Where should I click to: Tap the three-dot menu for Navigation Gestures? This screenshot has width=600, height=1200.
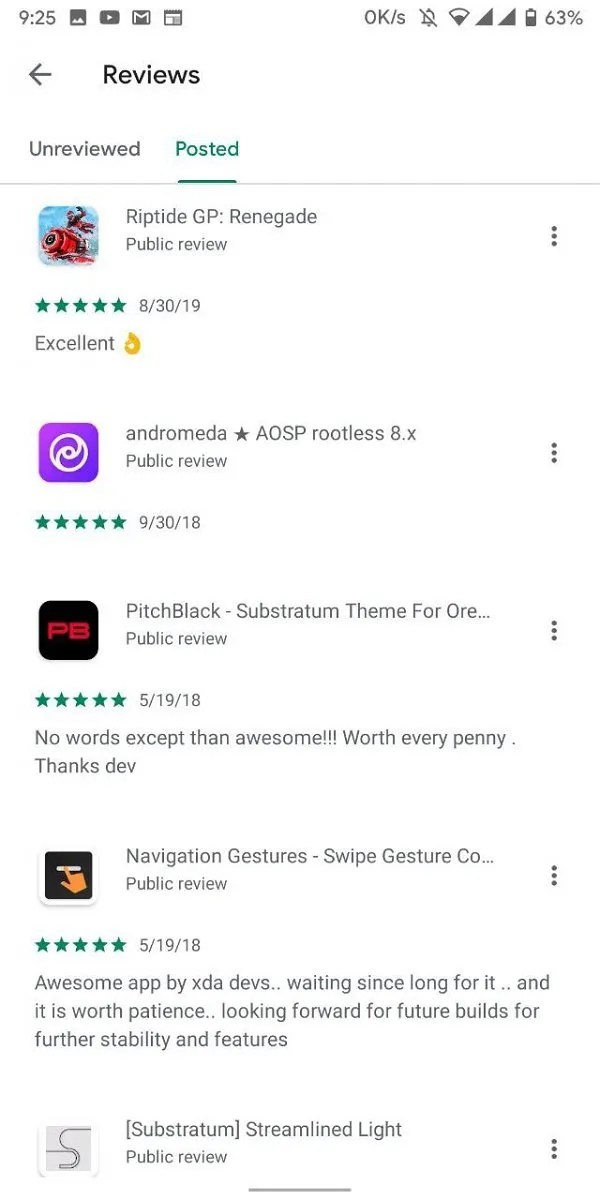(x=554, y=876)
